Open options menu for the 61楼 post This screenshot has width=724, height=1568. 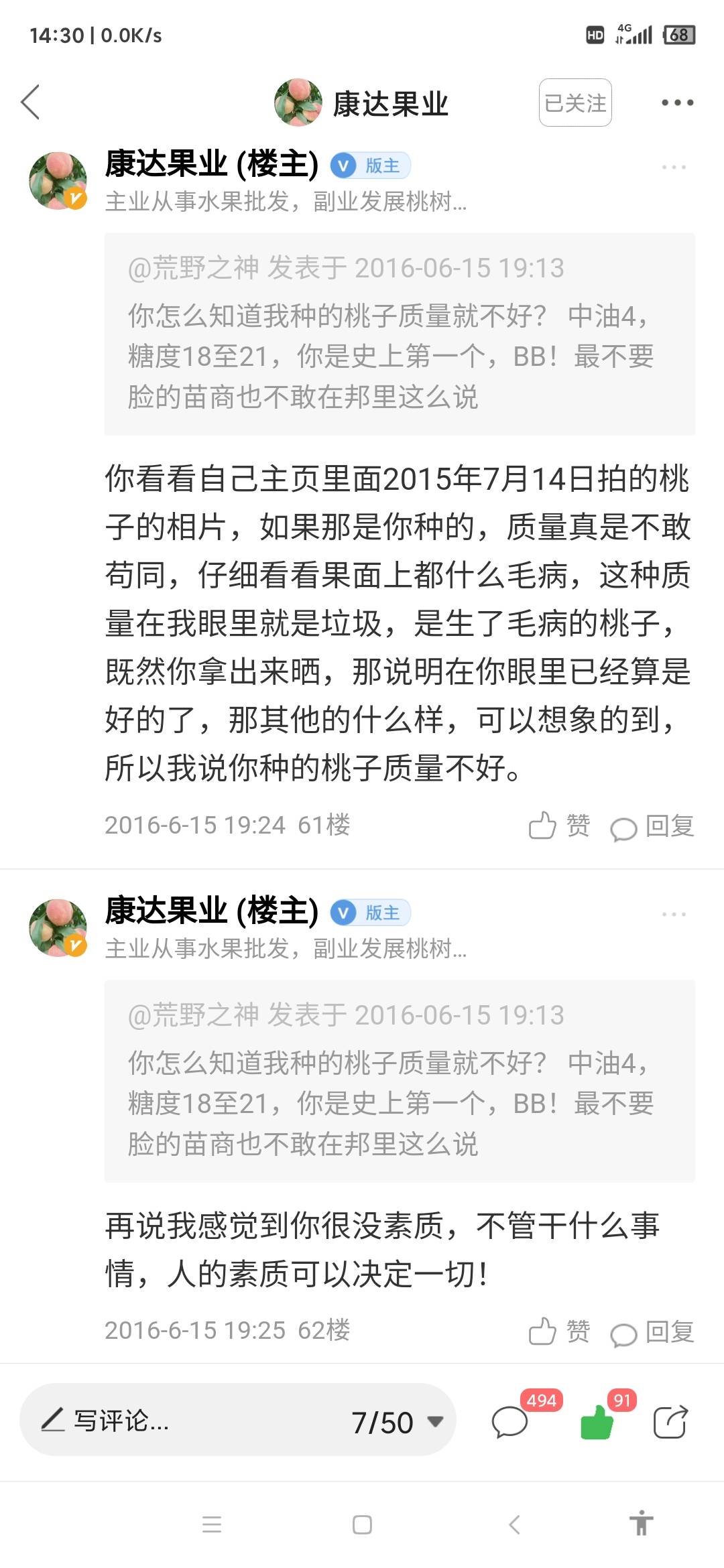(674, 167)
